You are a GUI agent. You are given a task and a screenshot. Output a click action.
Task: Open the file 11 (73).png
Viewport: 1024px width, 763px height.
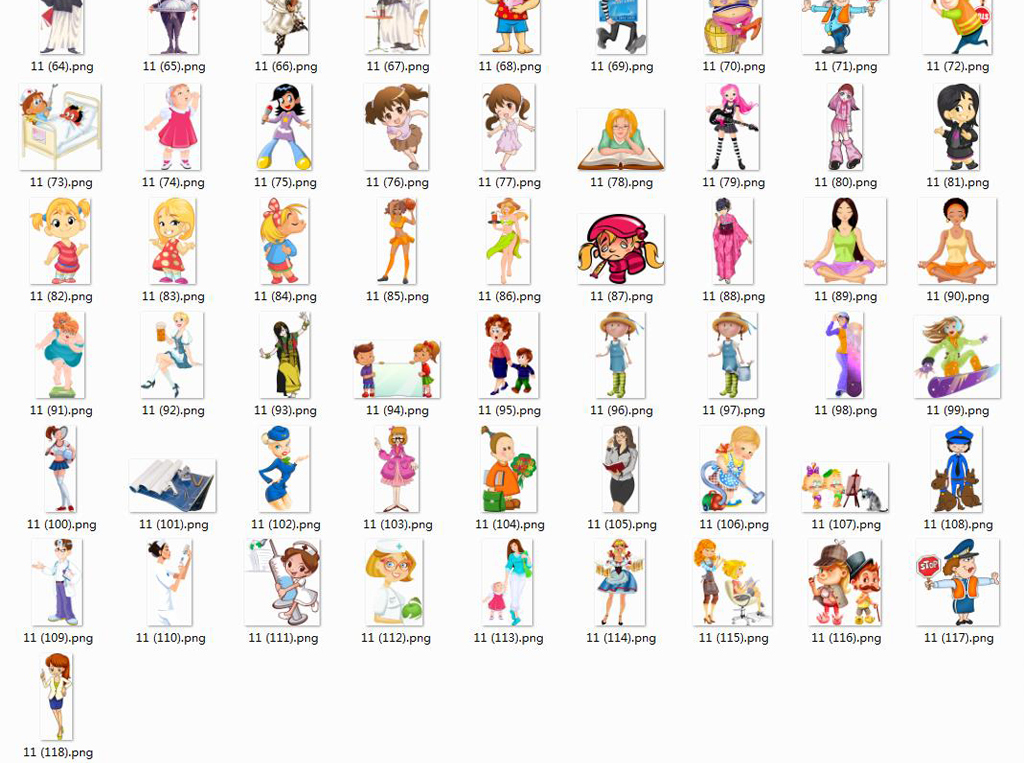[x=60, y=128]
